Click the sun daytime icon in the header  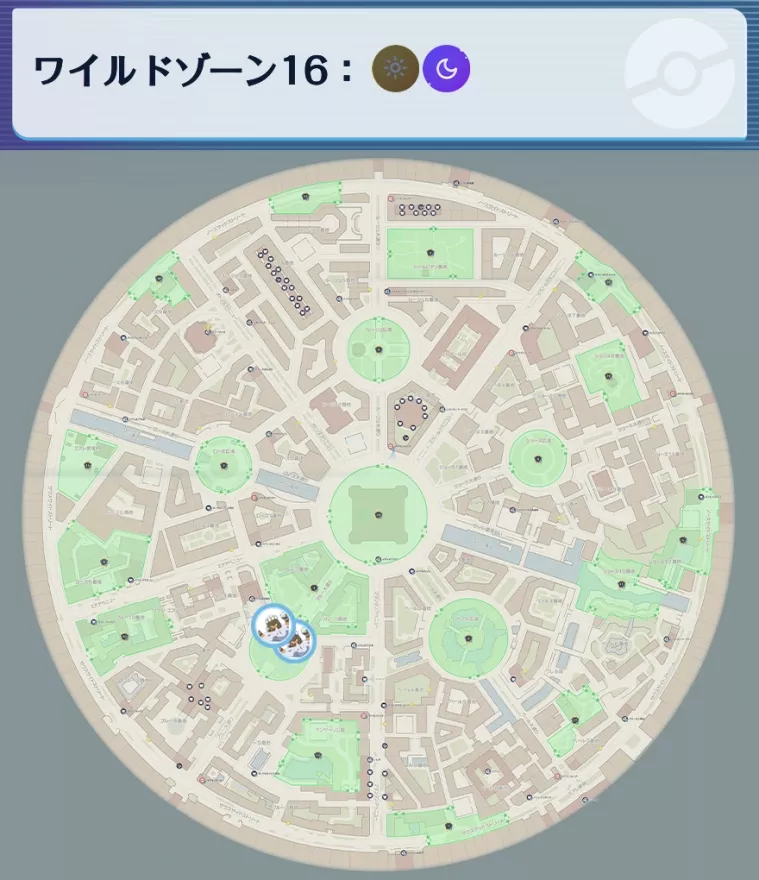click(x=394, y=66)
